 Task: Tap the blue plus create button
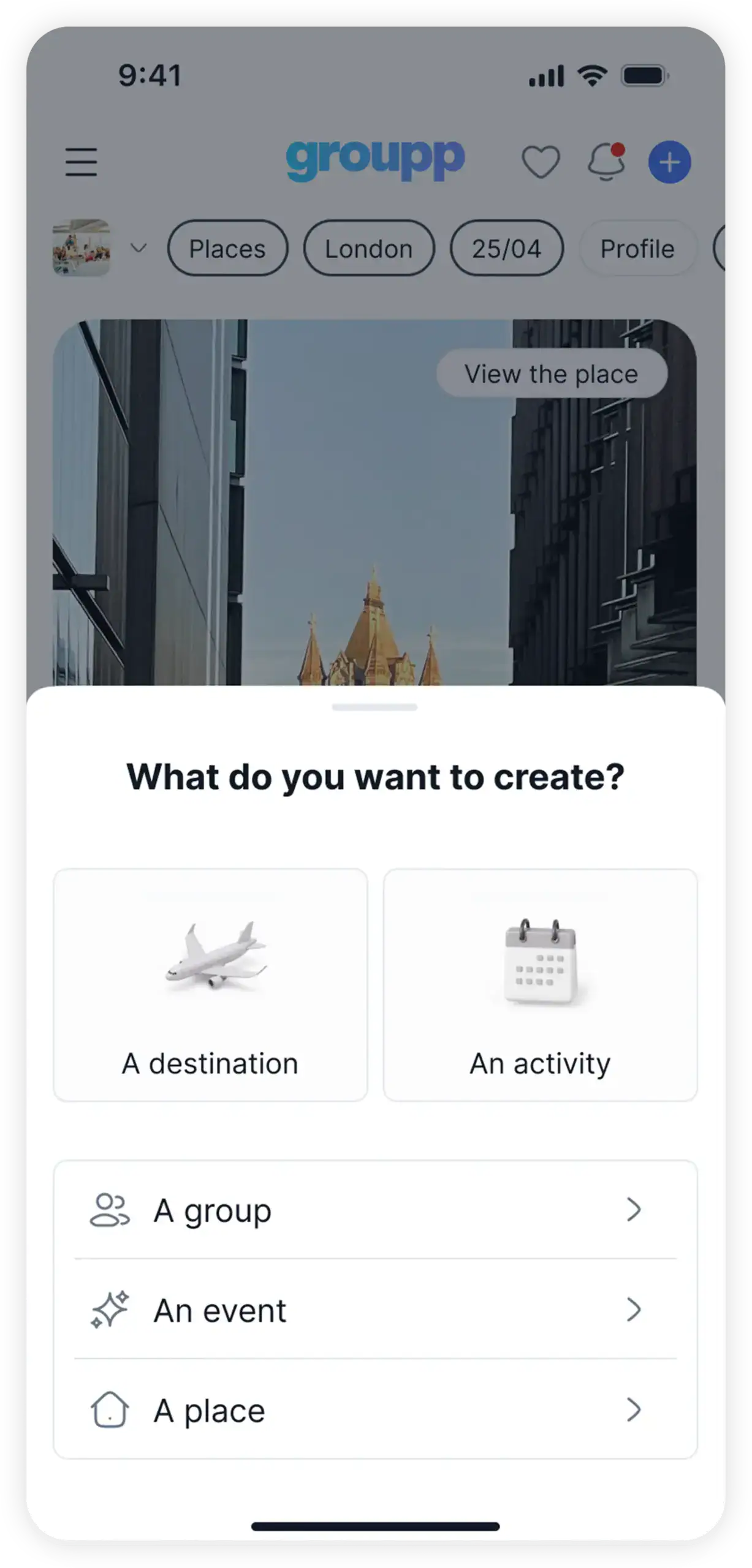(x=669, y=162)
